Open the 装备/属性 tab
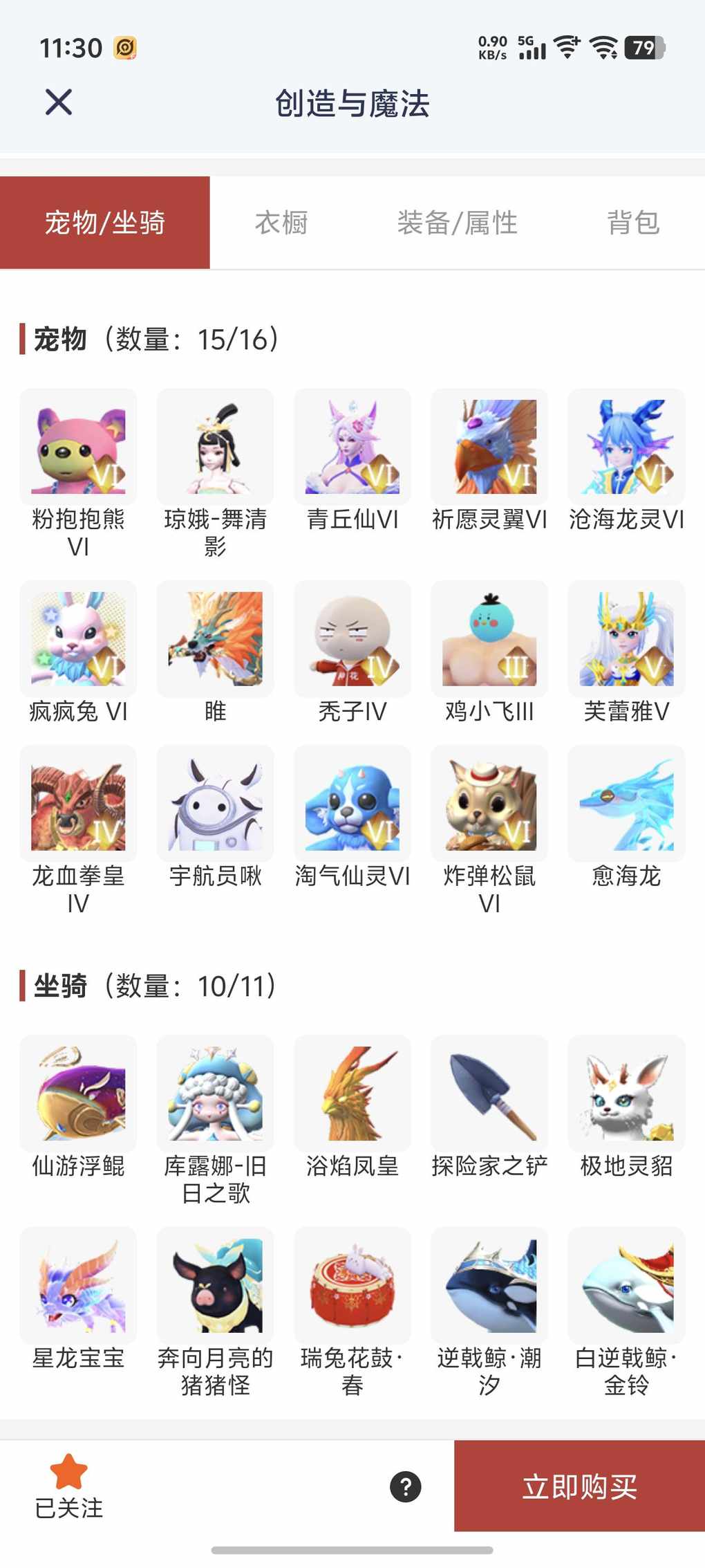This screenshot has width=705, height=1568. point(457,223)
